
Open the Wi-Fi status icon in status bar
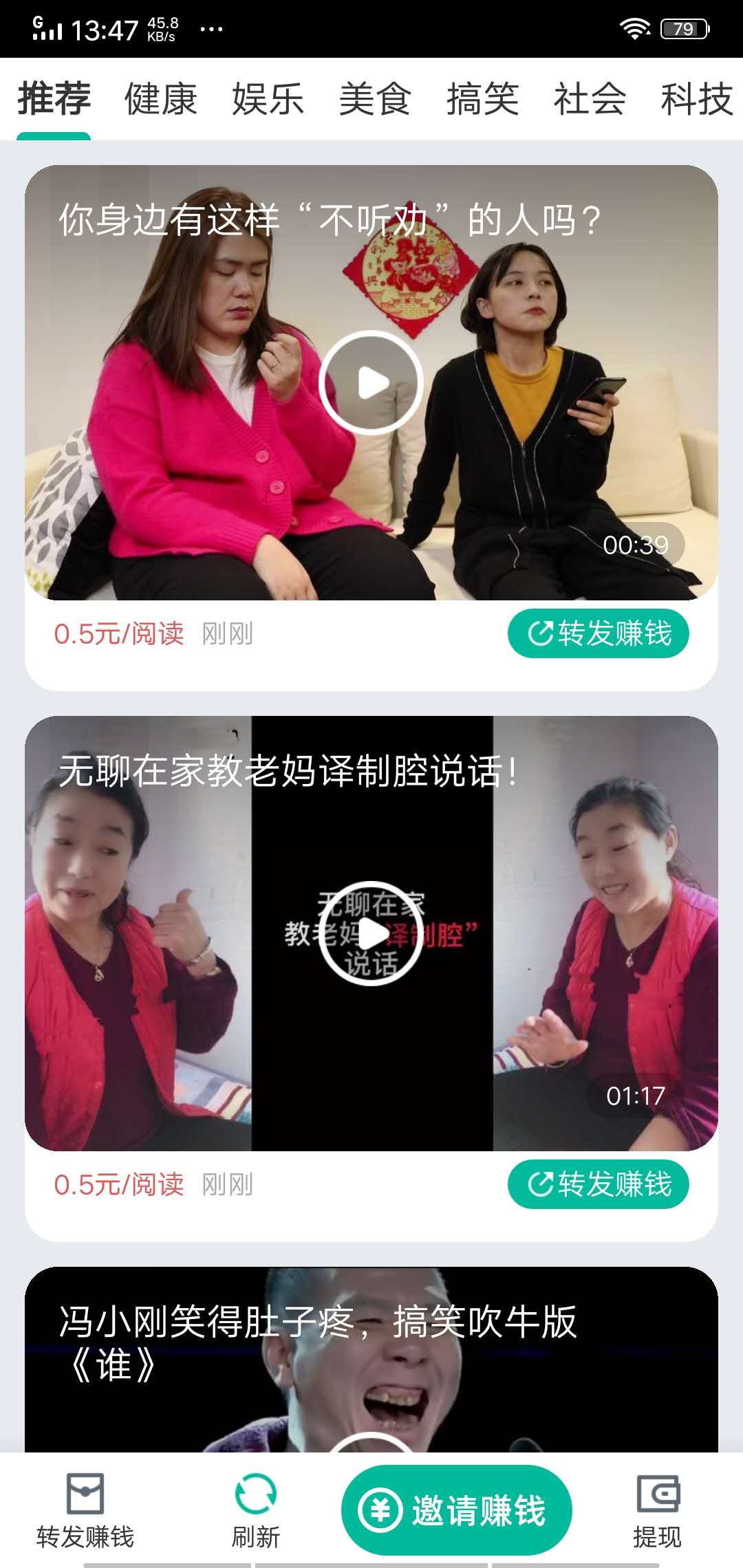635,29
